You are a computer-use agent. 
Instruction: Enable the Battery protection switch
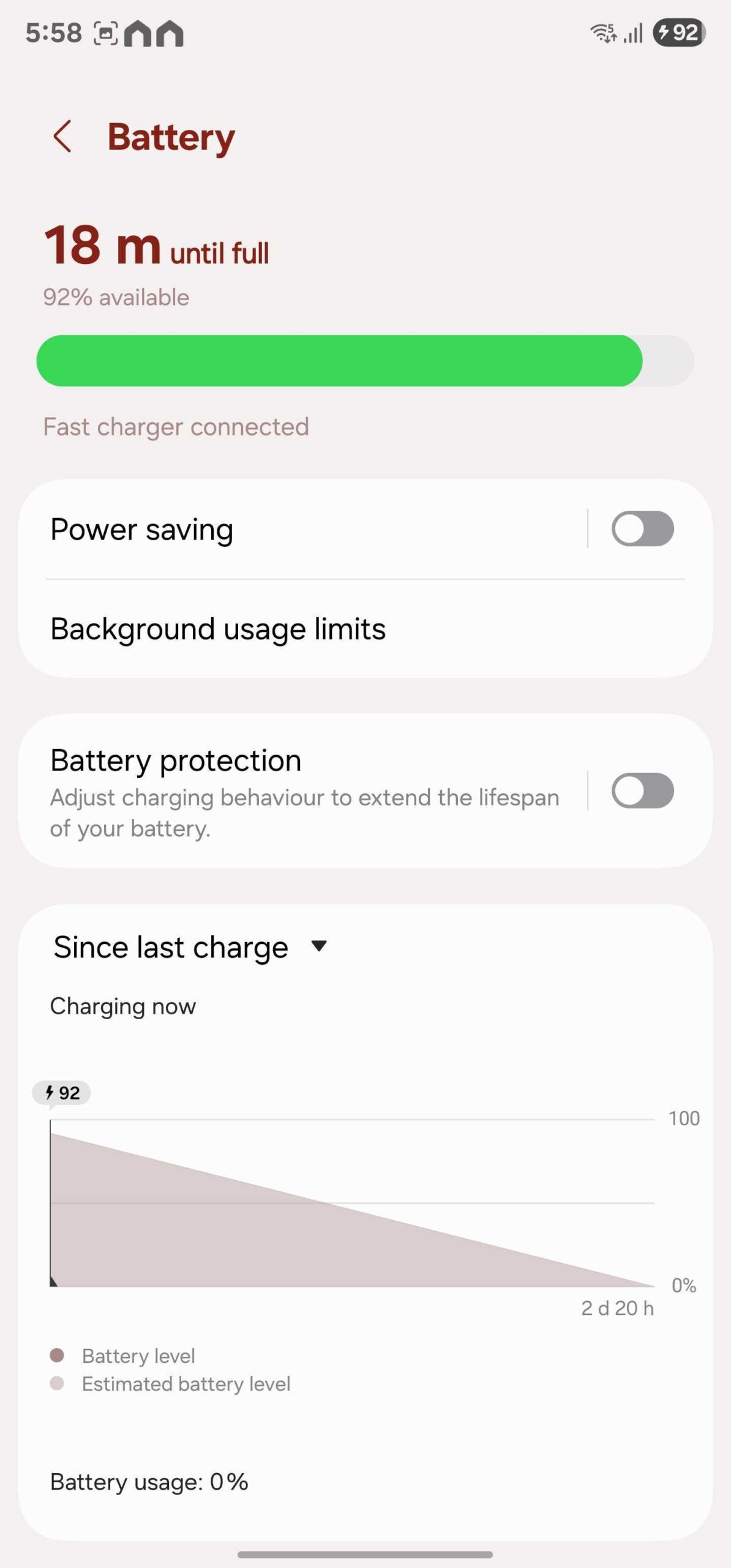point(642,791)
